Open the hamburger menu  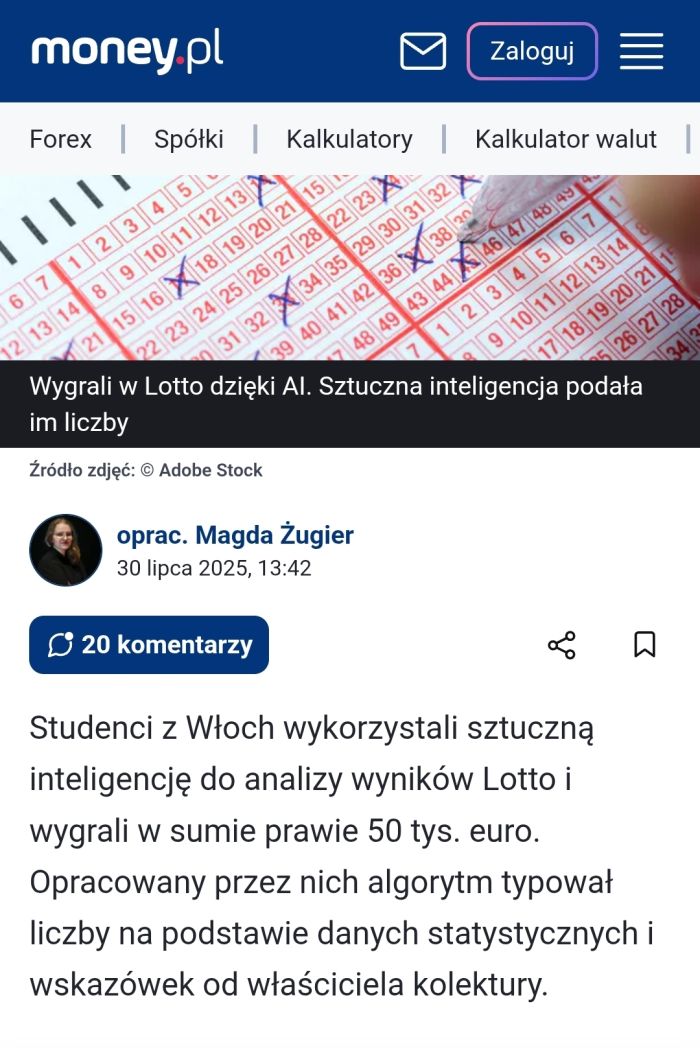coord(641,51)
